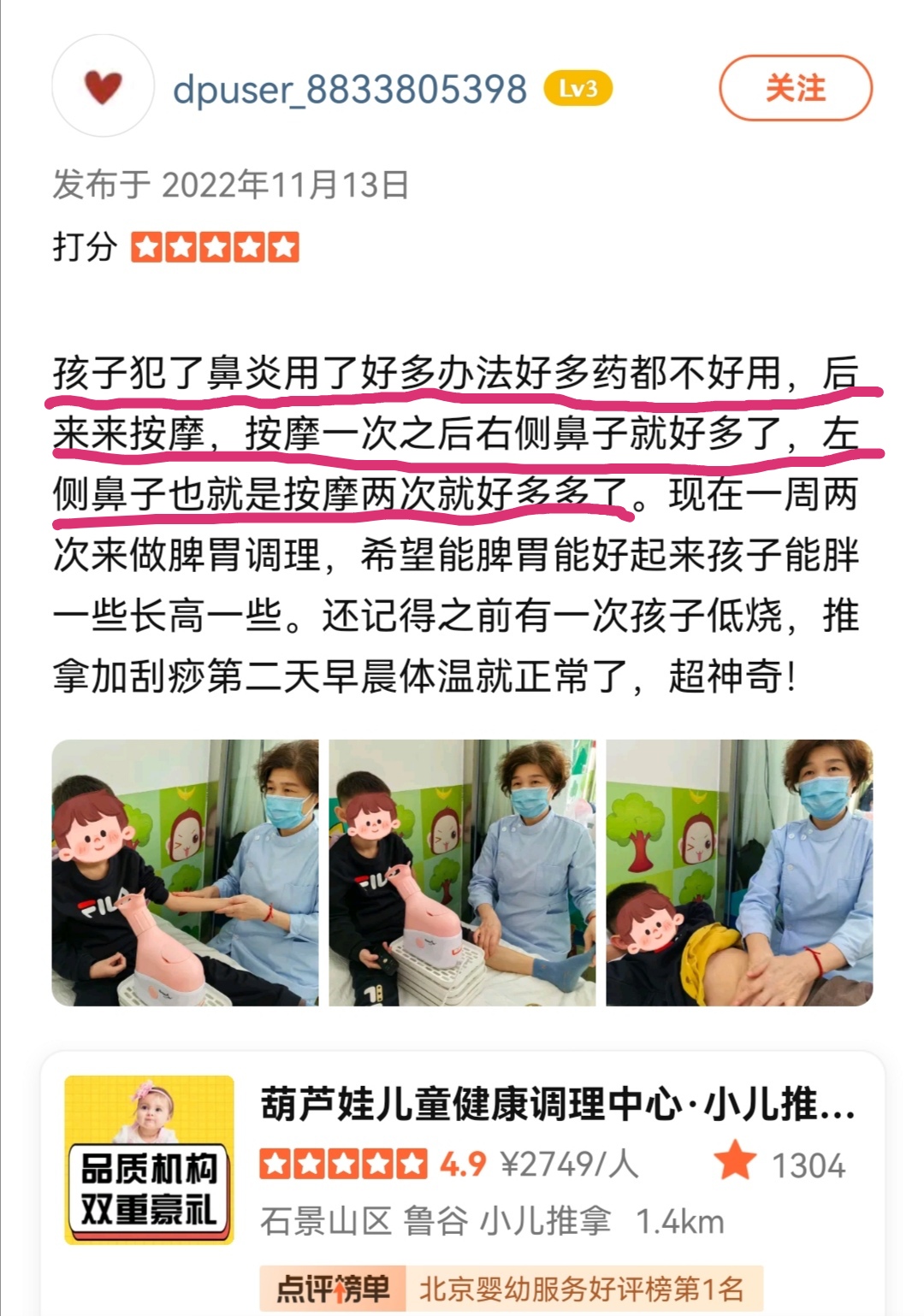
Task: Open 北京婴幼服务好评榜 ranking tag
Action: pyautogui.click(x=511, y=1289)
